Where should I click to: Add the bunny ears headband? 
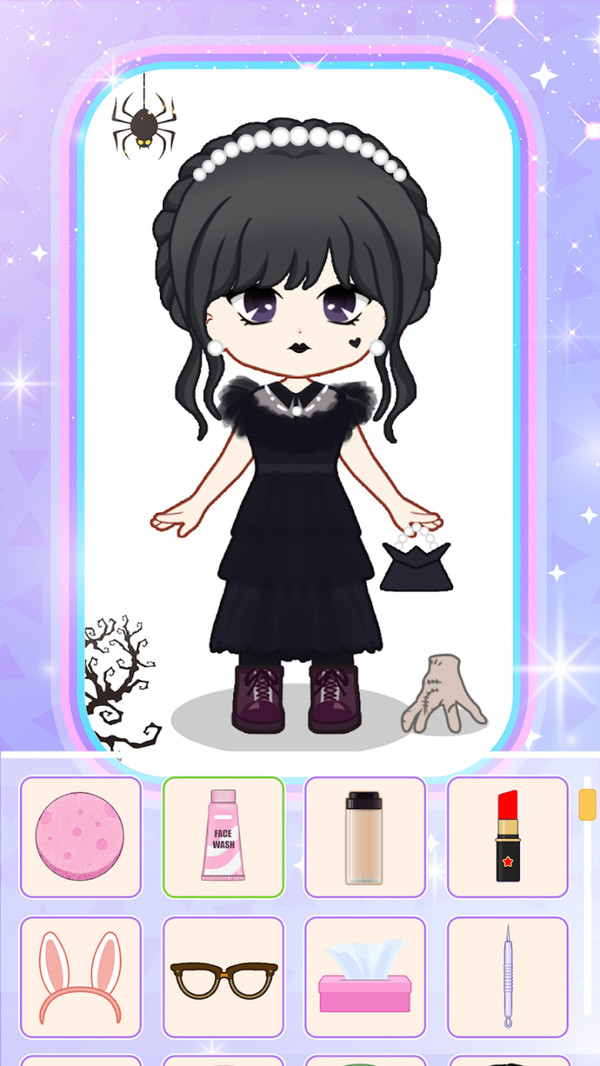click(80, 978)
